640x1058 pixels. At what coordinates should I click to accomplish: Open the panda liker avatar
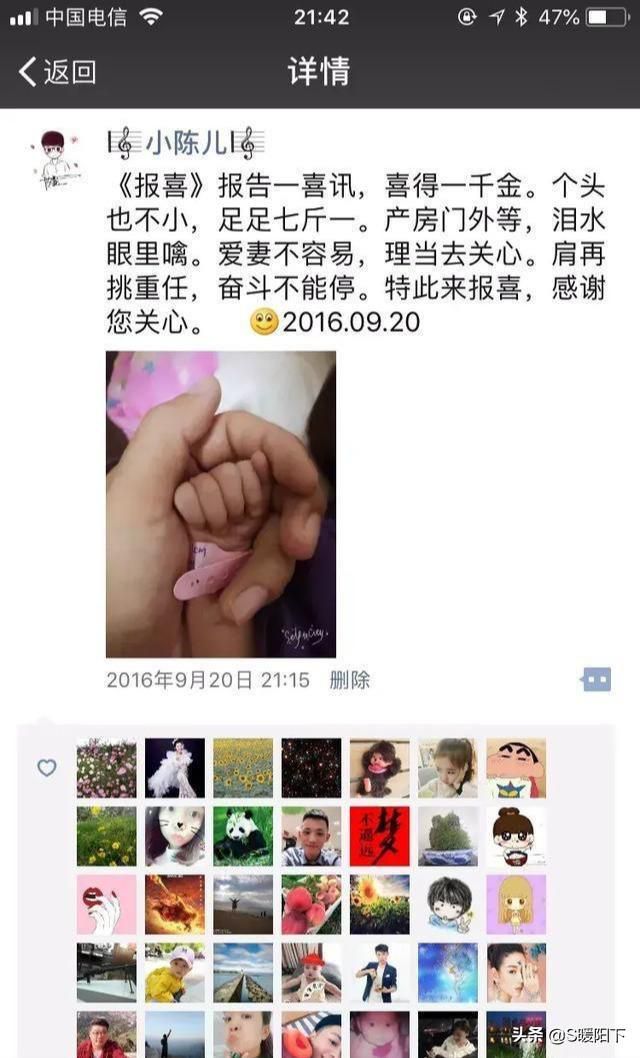pos(243,836)
